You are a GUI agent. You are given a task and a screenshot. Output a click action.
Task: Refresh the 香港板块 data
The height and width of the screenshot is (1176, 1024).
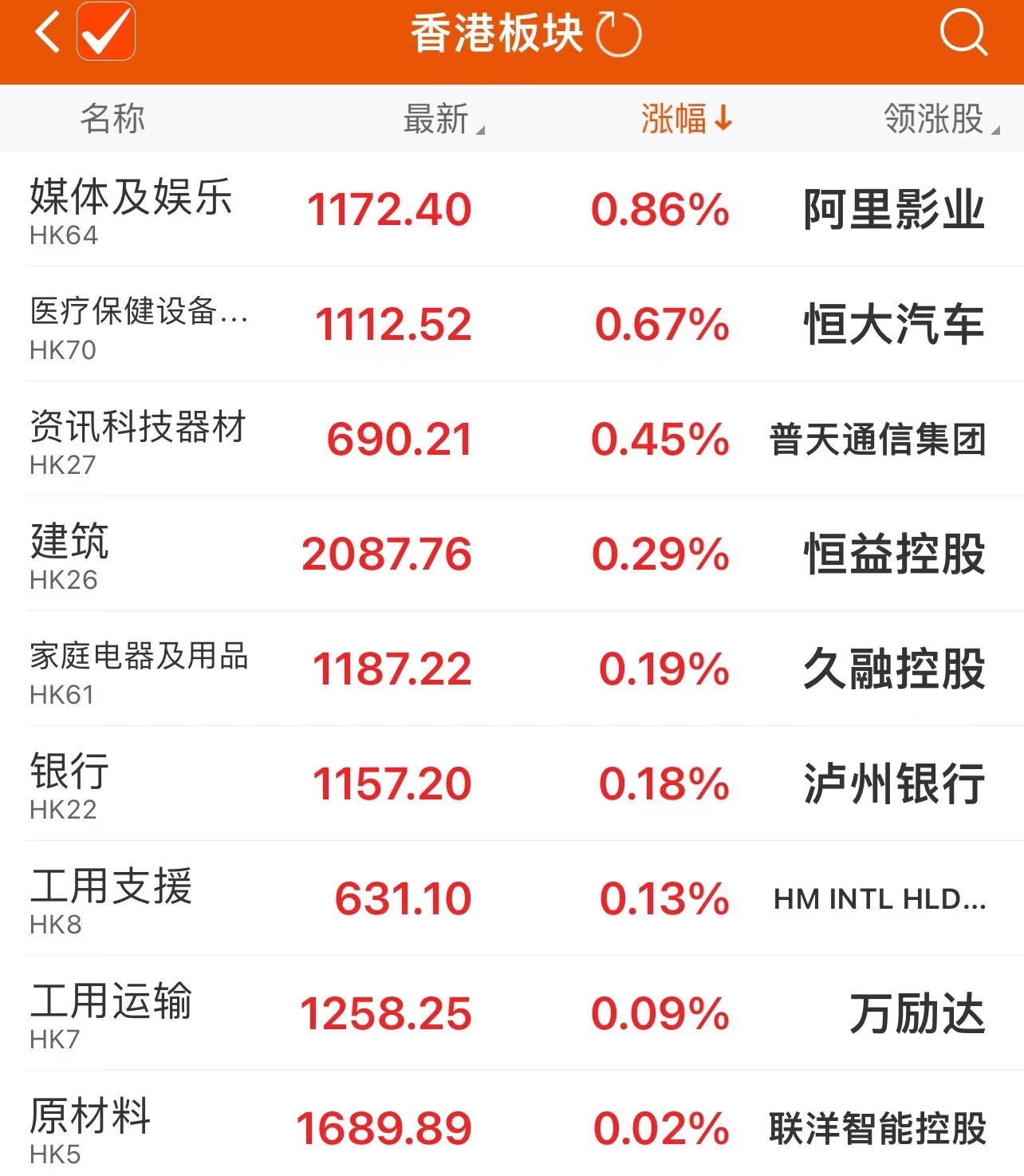pyautogui.click(x=619, y=34)
